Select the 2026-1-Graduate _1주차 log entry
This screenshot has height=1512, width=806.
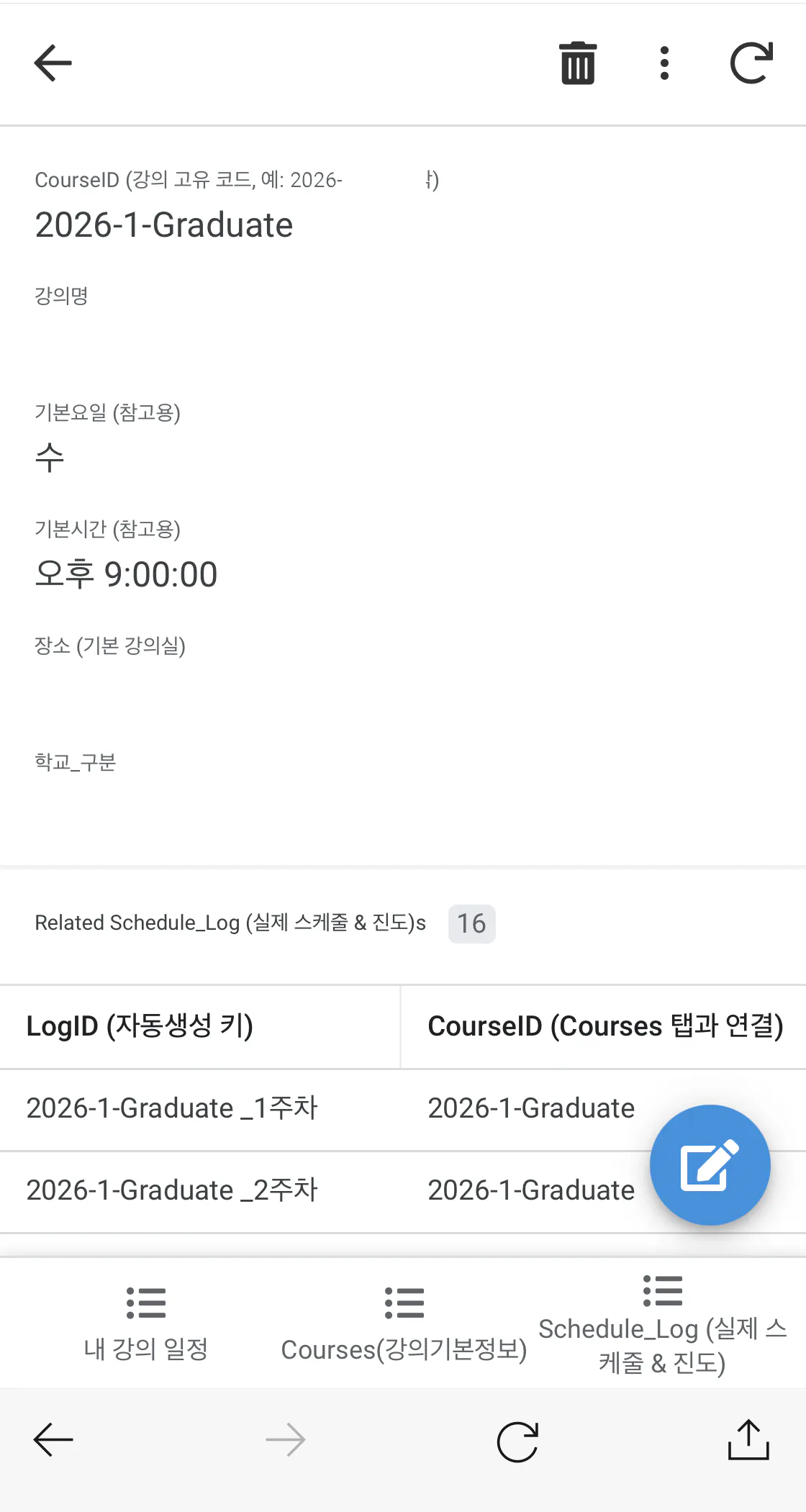[171, 1109]
